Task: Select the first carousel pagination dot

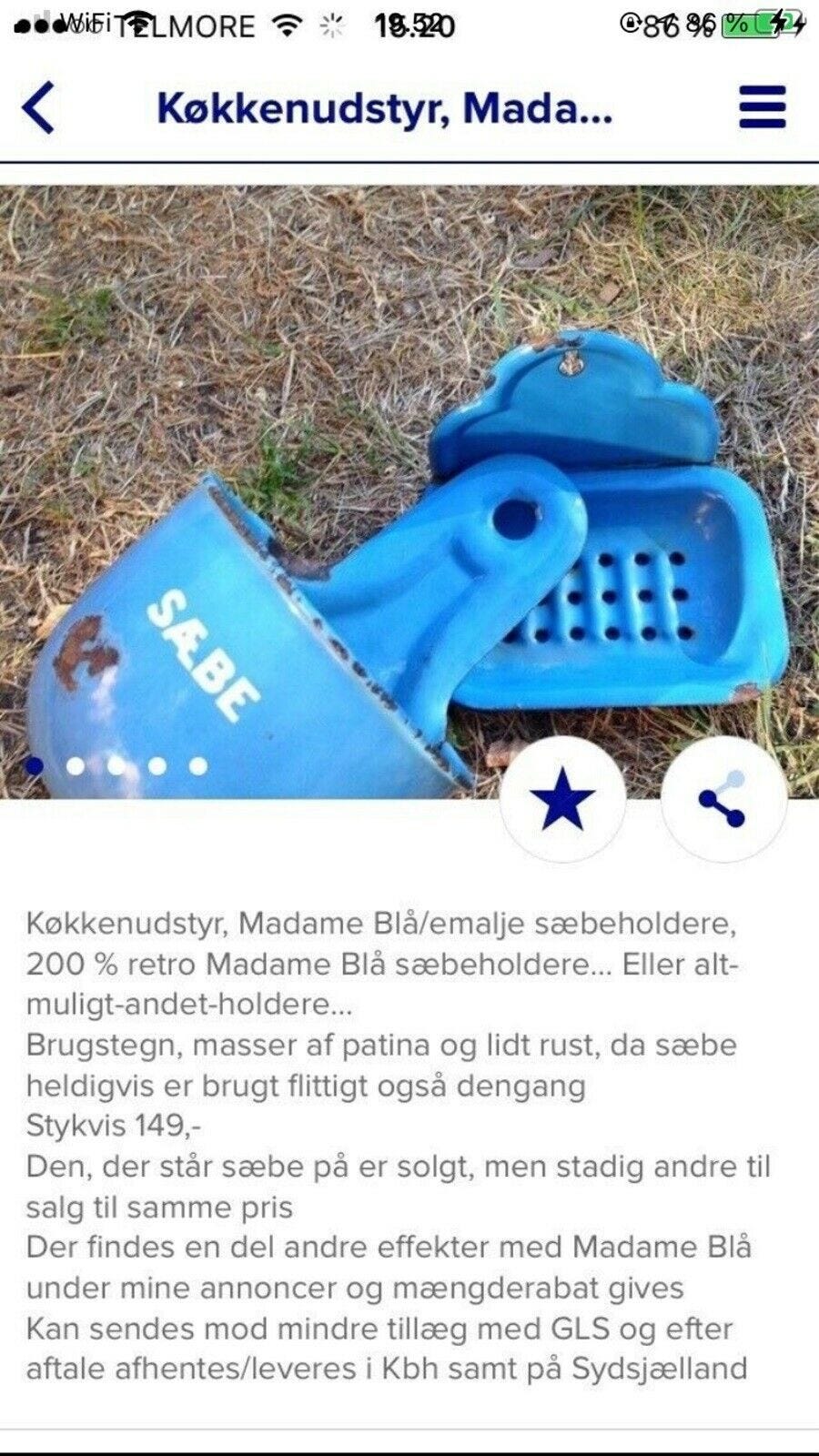Action: click(33, 767)
